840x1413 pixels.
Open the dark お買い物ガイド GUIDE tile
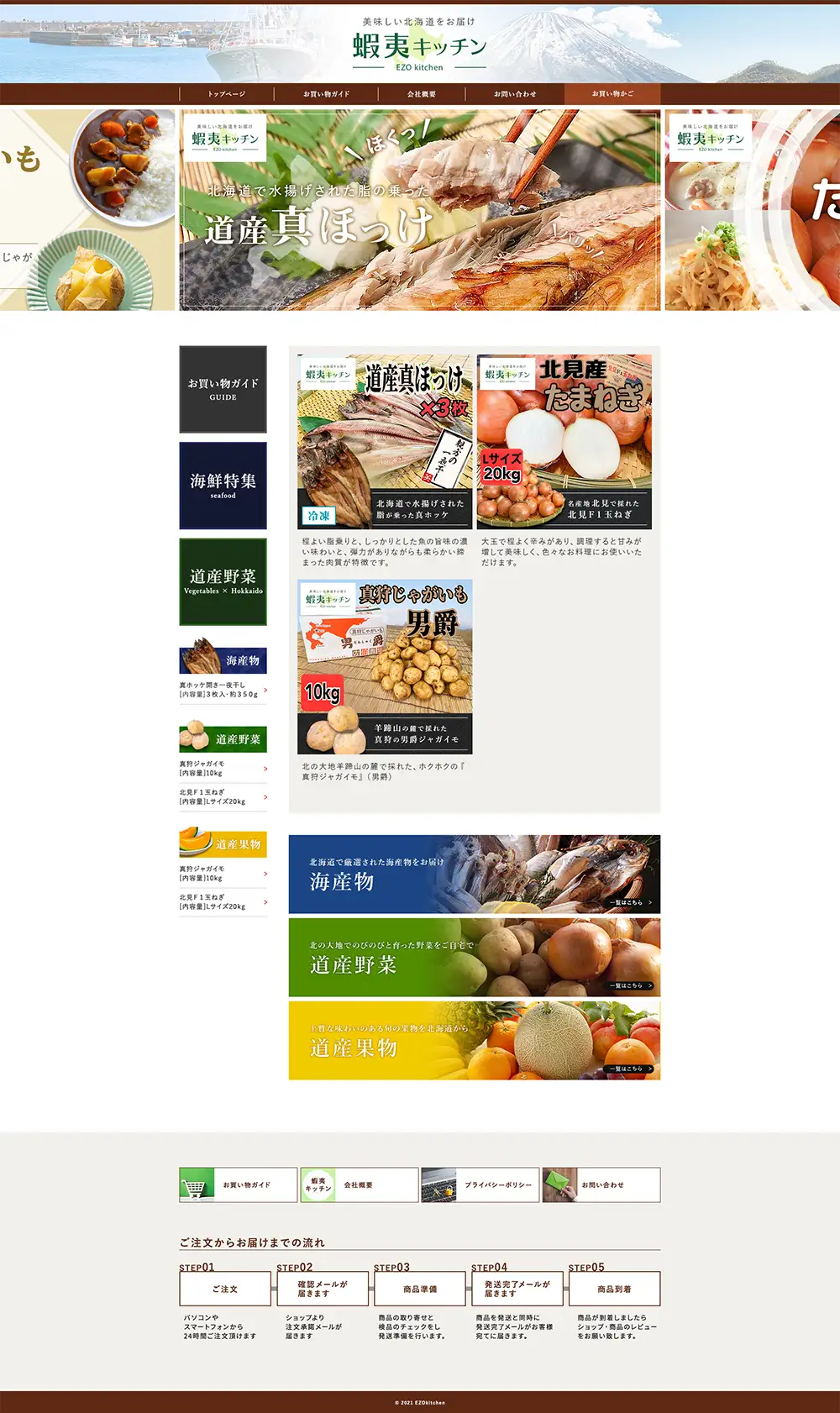coord(223,389)
